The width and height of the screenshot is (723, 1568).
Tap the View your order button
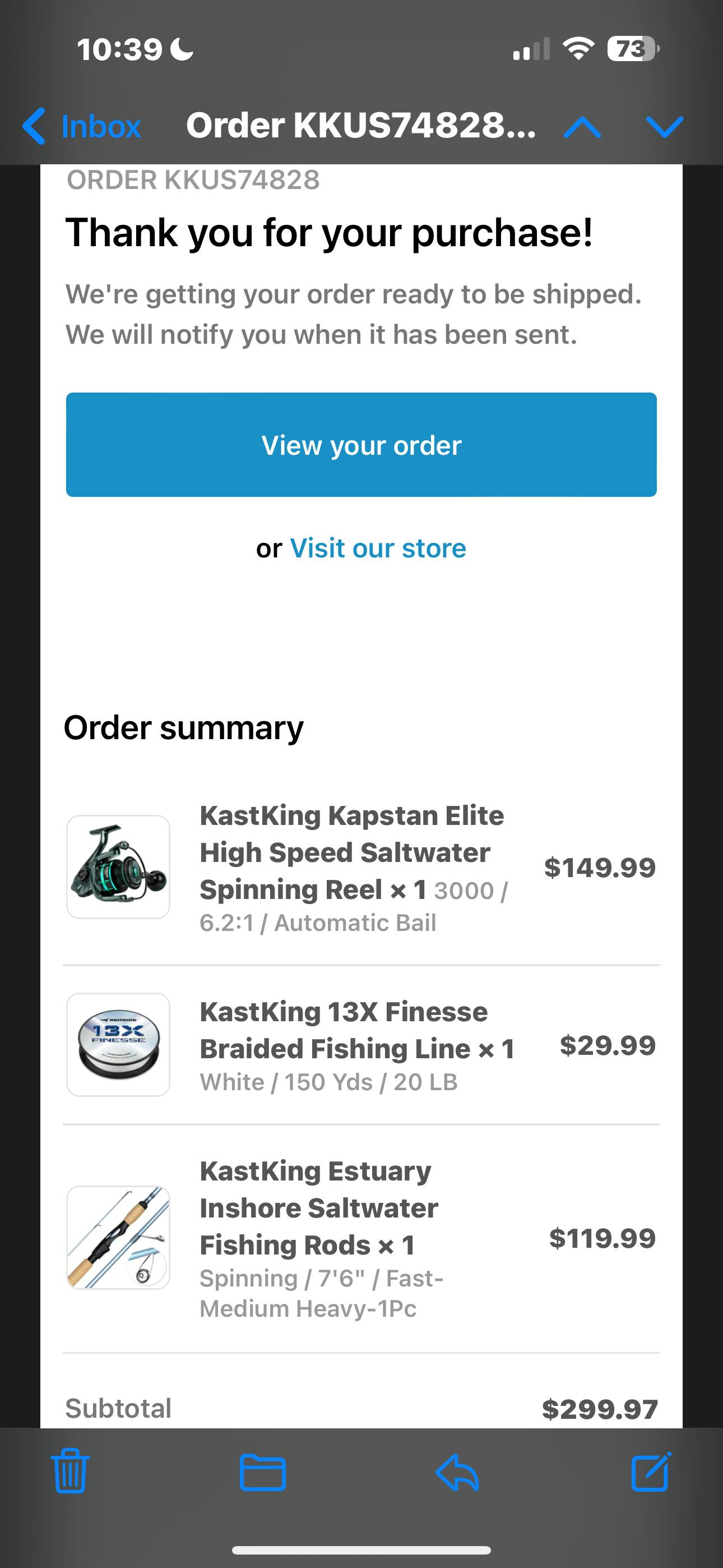pyautogui.click(x=361, y=445)
